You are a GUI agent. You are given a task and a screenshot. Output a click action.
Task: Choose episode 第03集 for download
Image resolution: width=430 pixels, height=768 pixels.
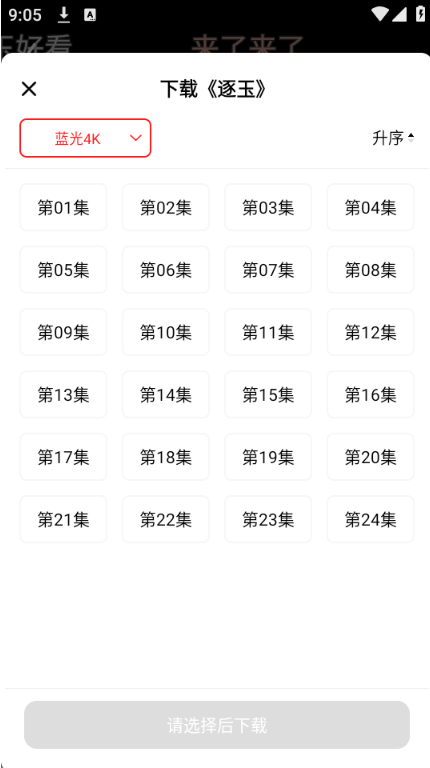point(268,207)
